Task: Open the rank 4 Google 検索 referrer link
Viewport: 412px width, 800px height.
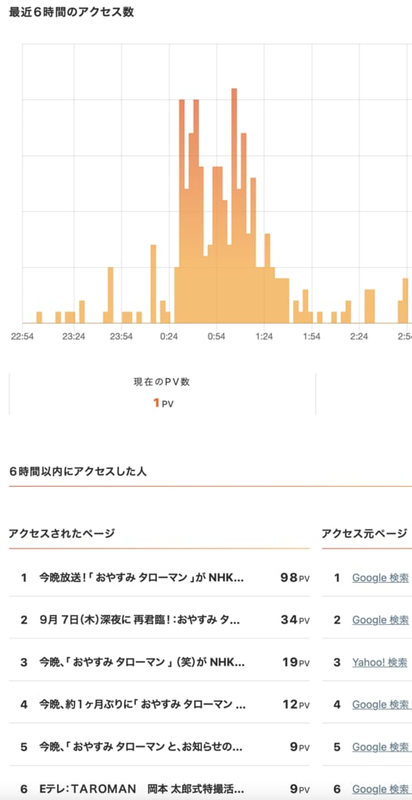Action: (x=381, y=705)
